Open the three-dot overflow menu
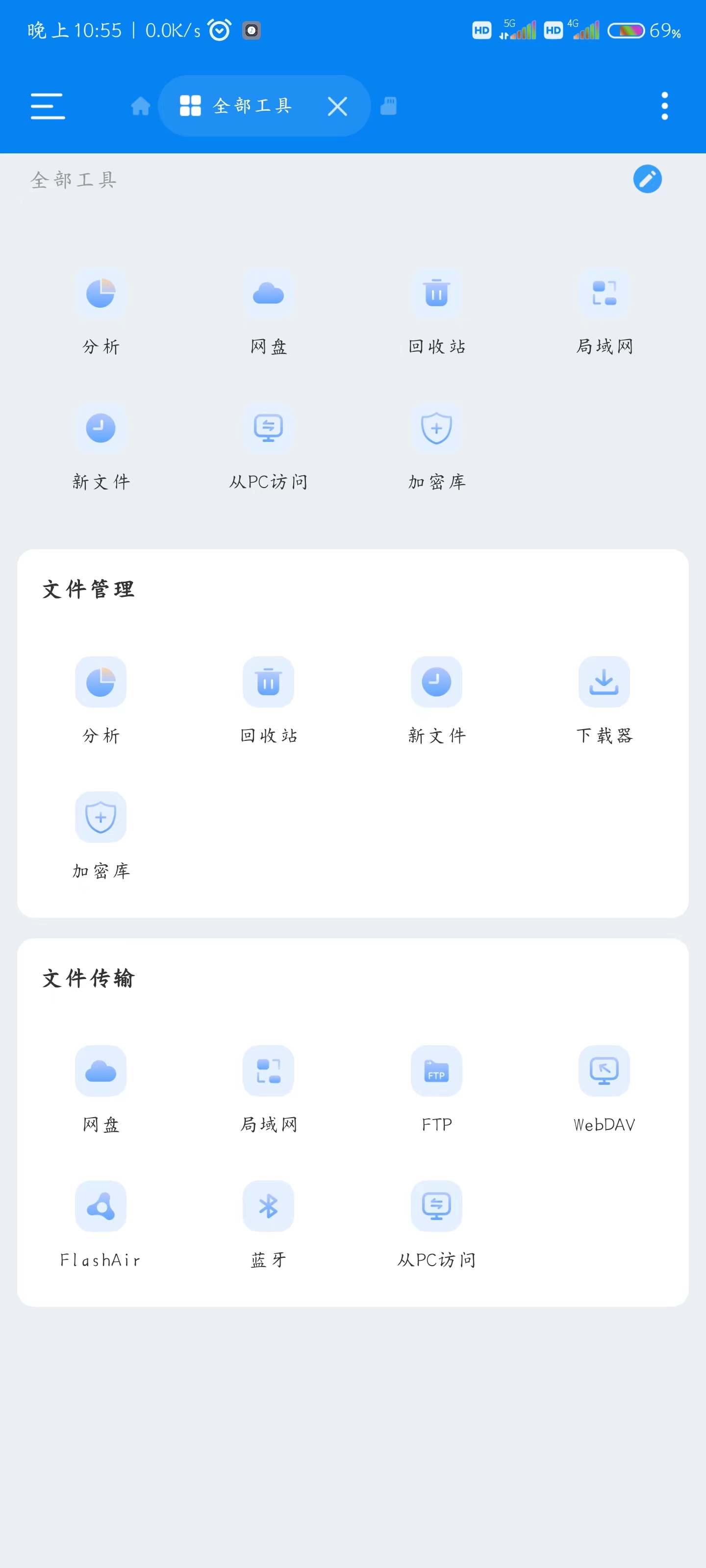The height and width of the screenshot is (1568, 706). (664, 105)
